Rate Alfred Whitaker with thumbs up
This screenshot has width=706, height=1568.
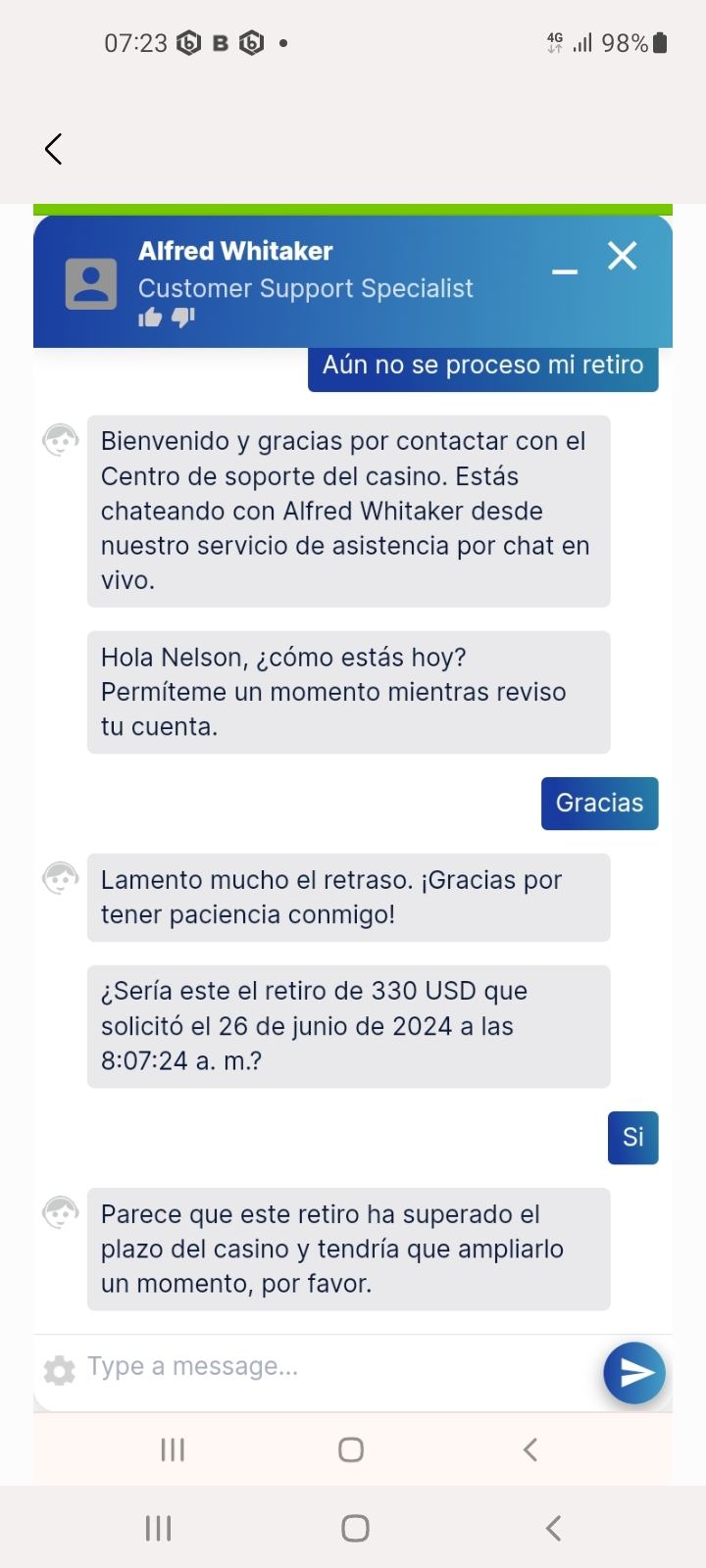[150, 317]
